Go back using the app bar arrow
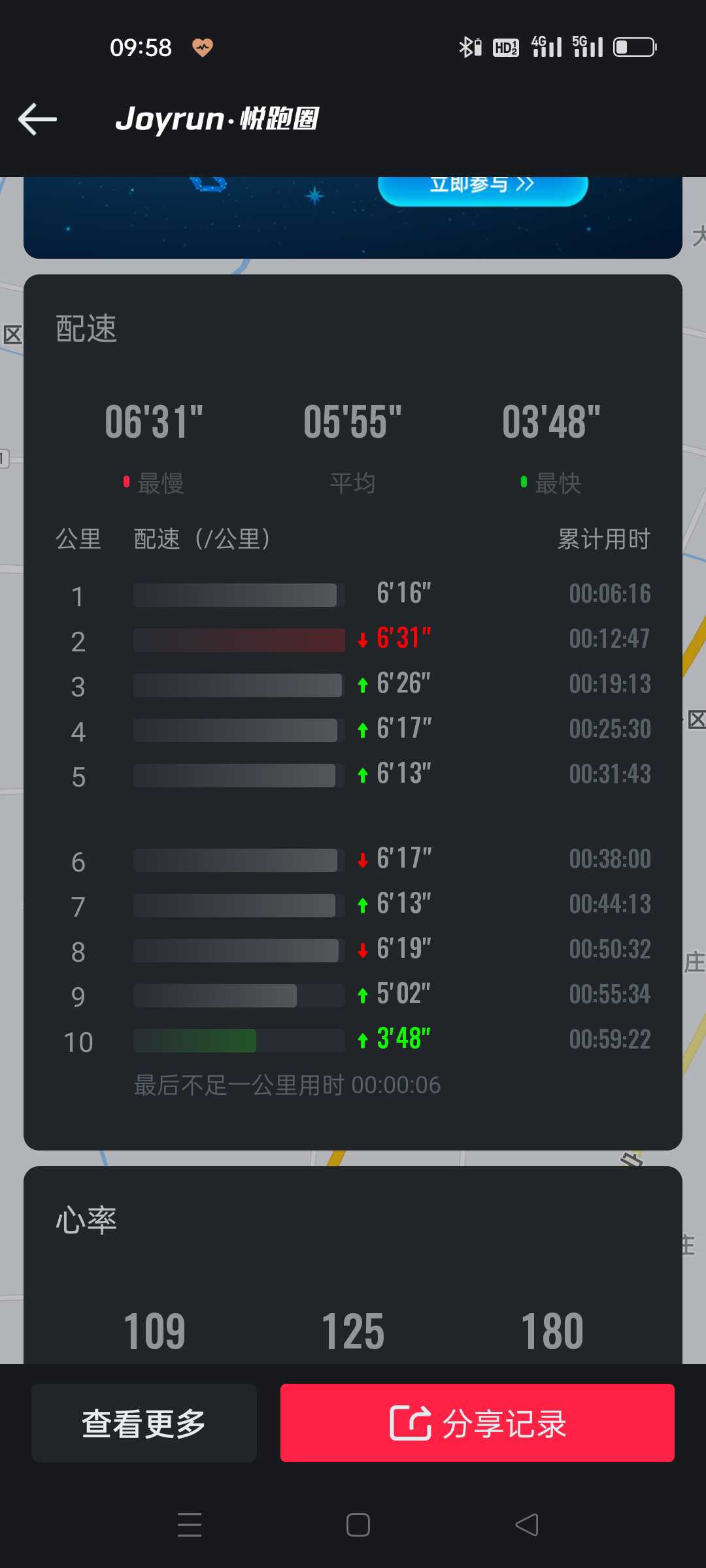706x1568 pixels. pyautogui.click(x=37, y=120)
